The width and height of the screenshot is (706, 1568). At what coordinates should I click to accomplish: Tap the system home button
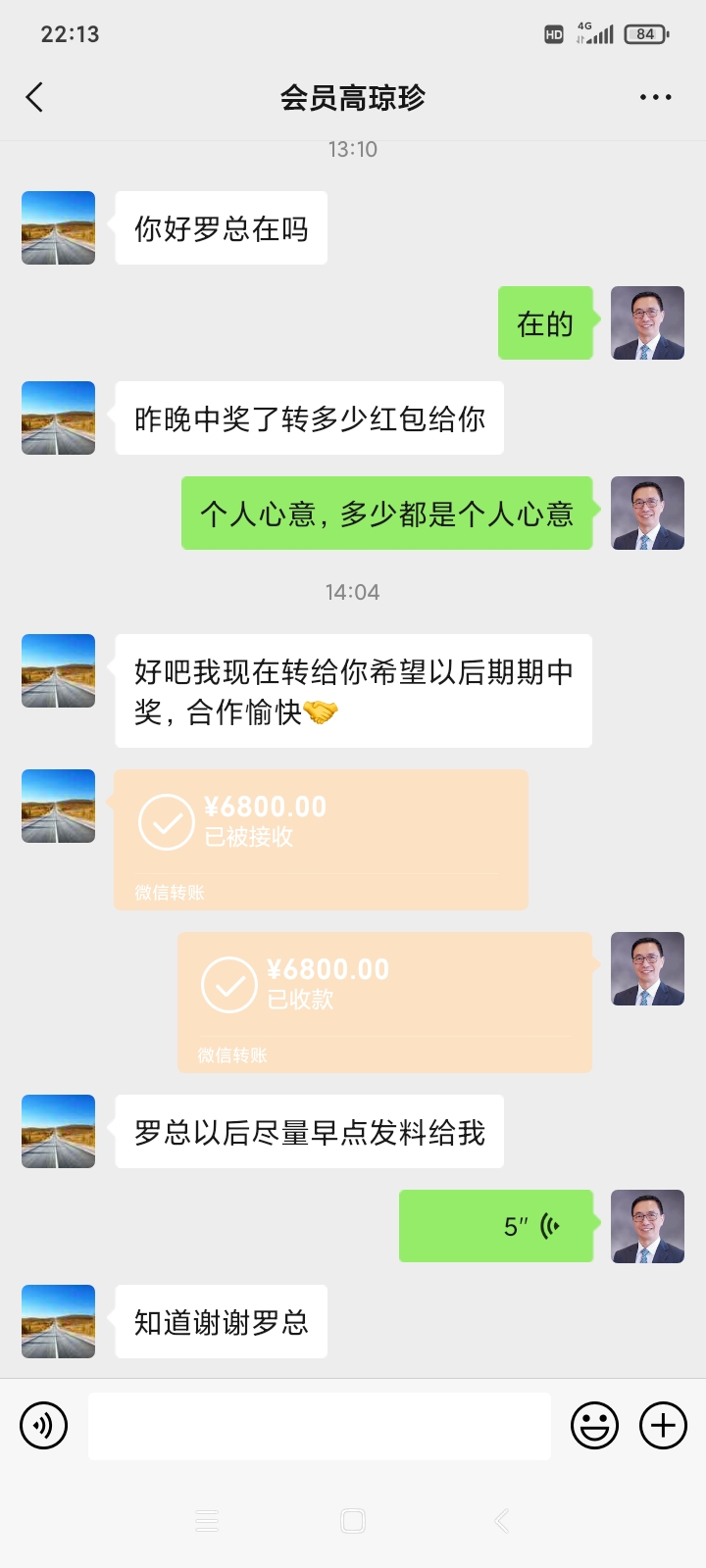(x=353, y=1521)
